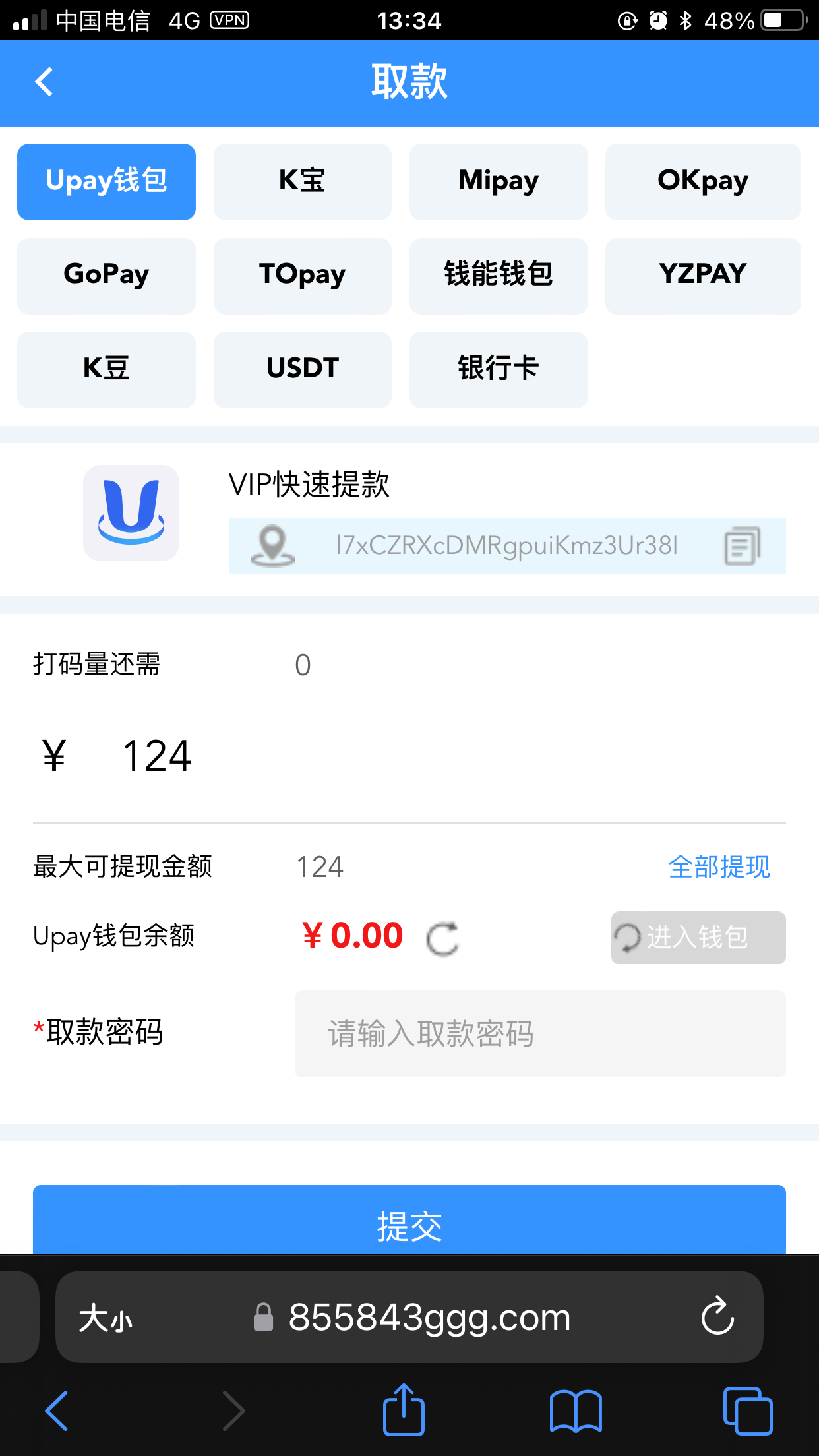Viewport: 819px width, 1456px height.
Task: Go back using the header arrow
Action: pyautogui.click(x=44, y=82)
